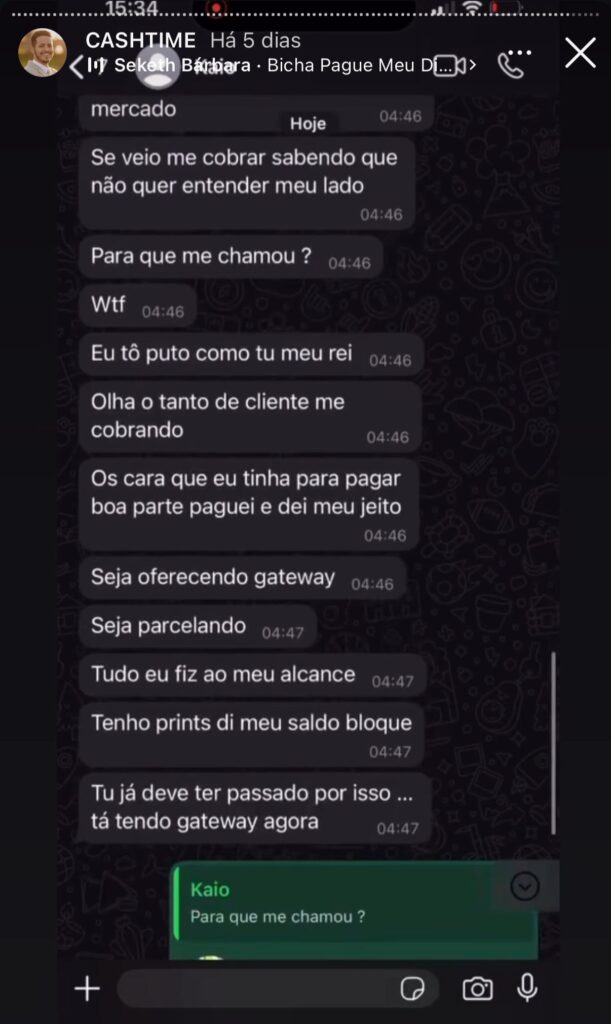This screenshot has height=1024, width=611.
Task: Close the CASHTIME story
Action: pyautogui.click(x=580, y=53)
